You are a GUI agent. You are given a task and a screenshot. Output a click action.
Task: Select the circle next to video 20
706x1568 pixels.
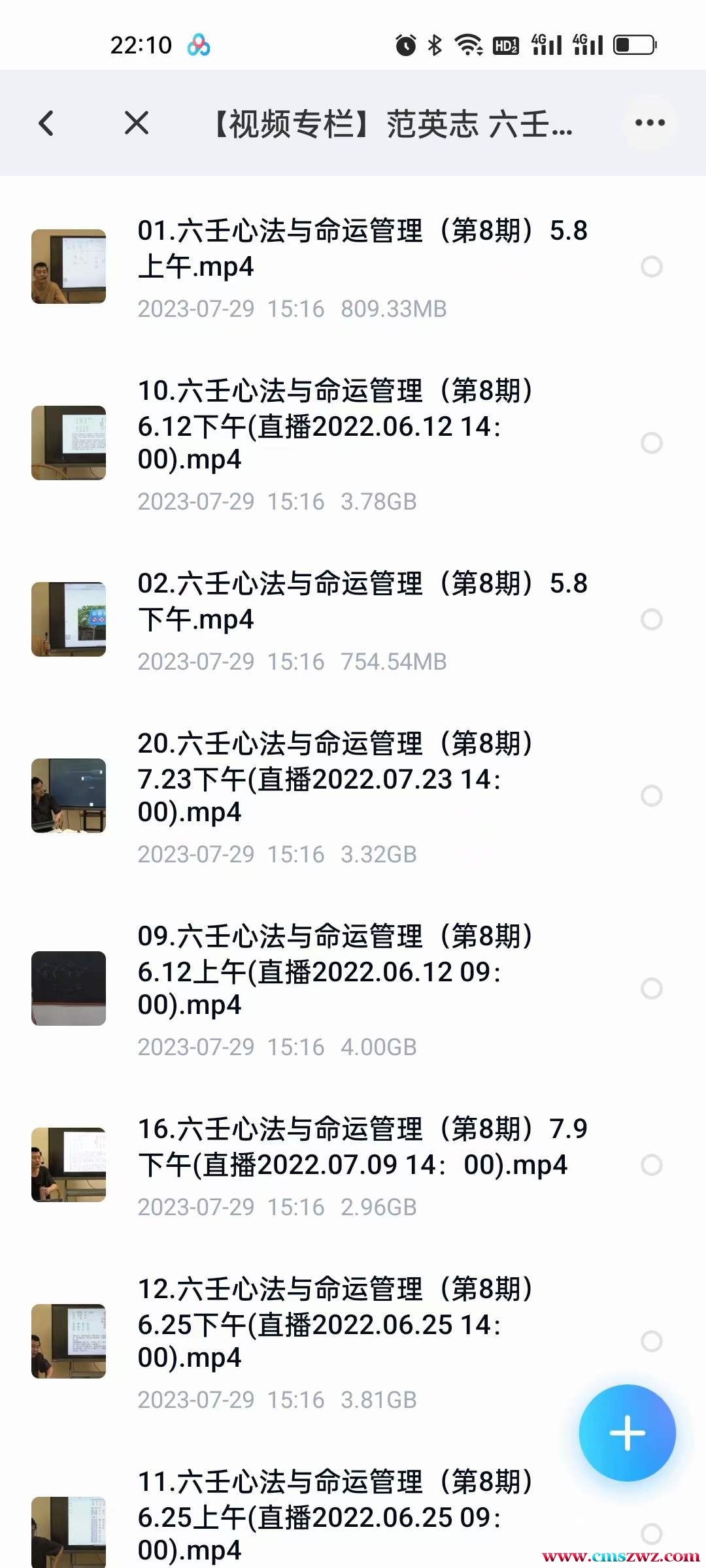click(x=651, y=796)
